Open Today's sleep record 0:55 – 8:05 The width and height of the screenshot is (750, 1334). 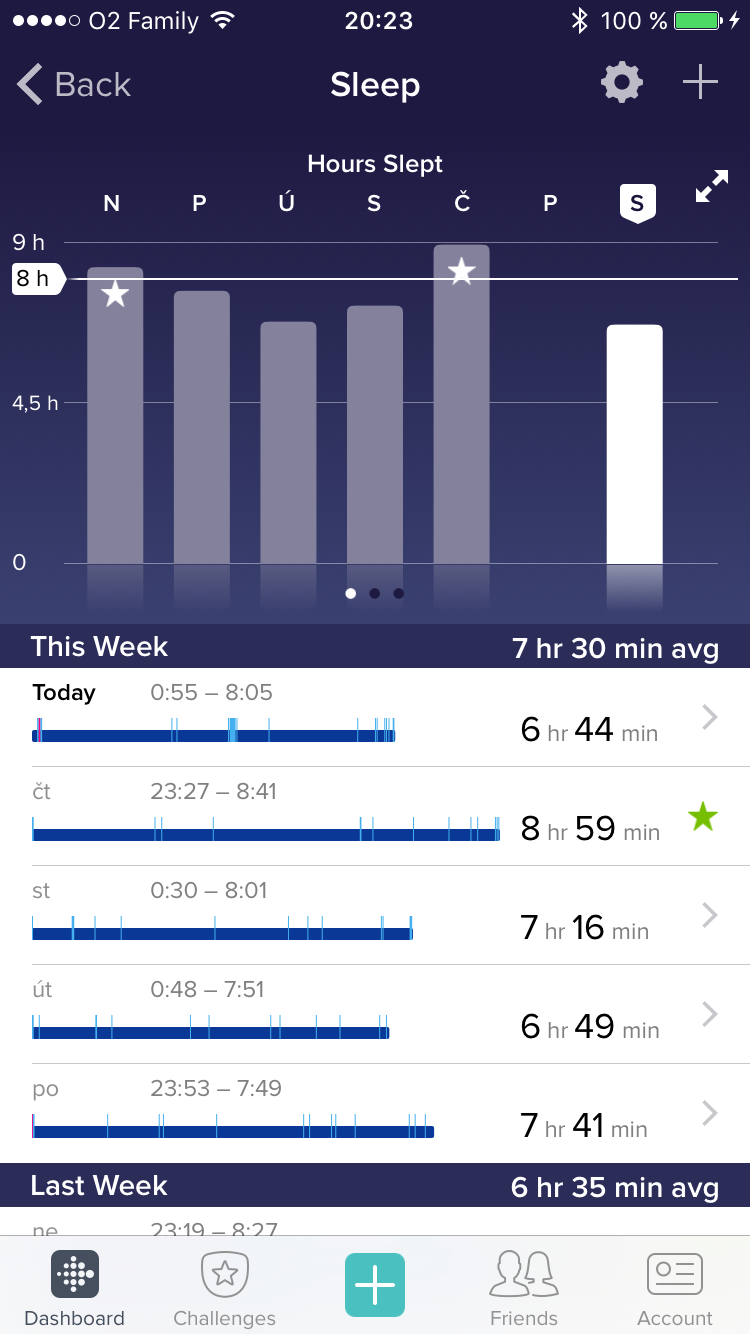click(x=375, y=717)
